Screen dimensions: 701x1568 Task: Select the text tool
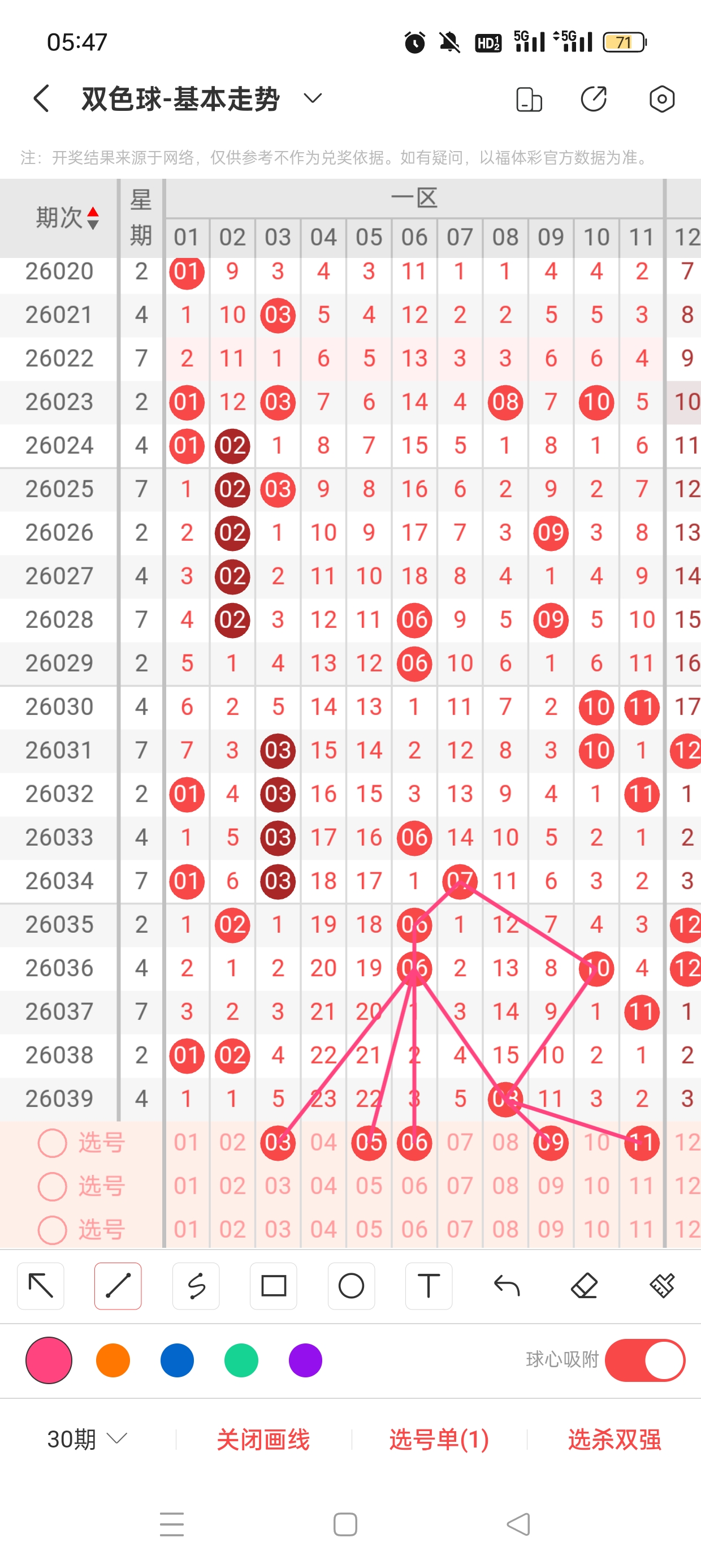pos(429,1286)
